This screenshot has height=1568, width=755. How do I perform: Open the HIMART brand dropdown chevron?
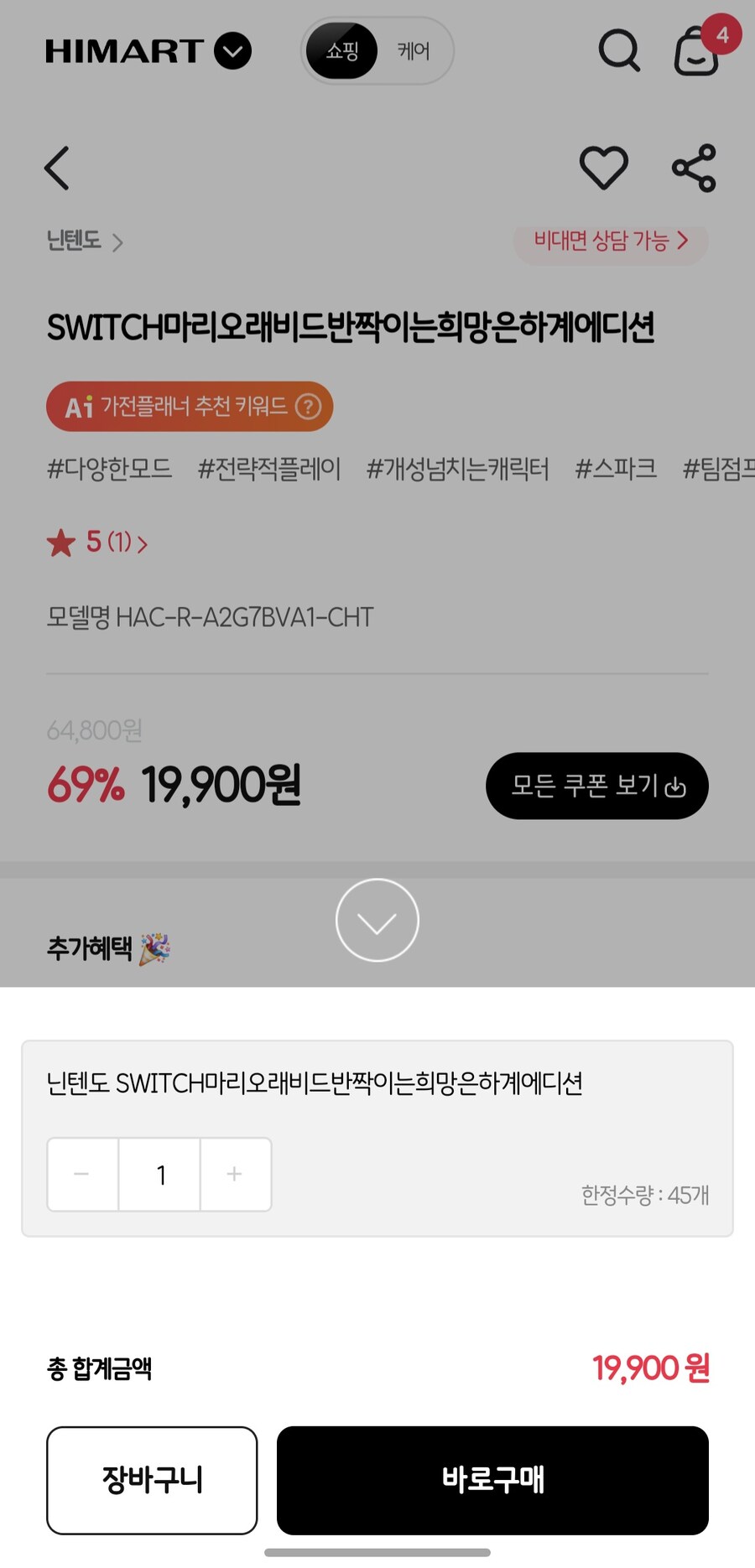click(232, 50)
